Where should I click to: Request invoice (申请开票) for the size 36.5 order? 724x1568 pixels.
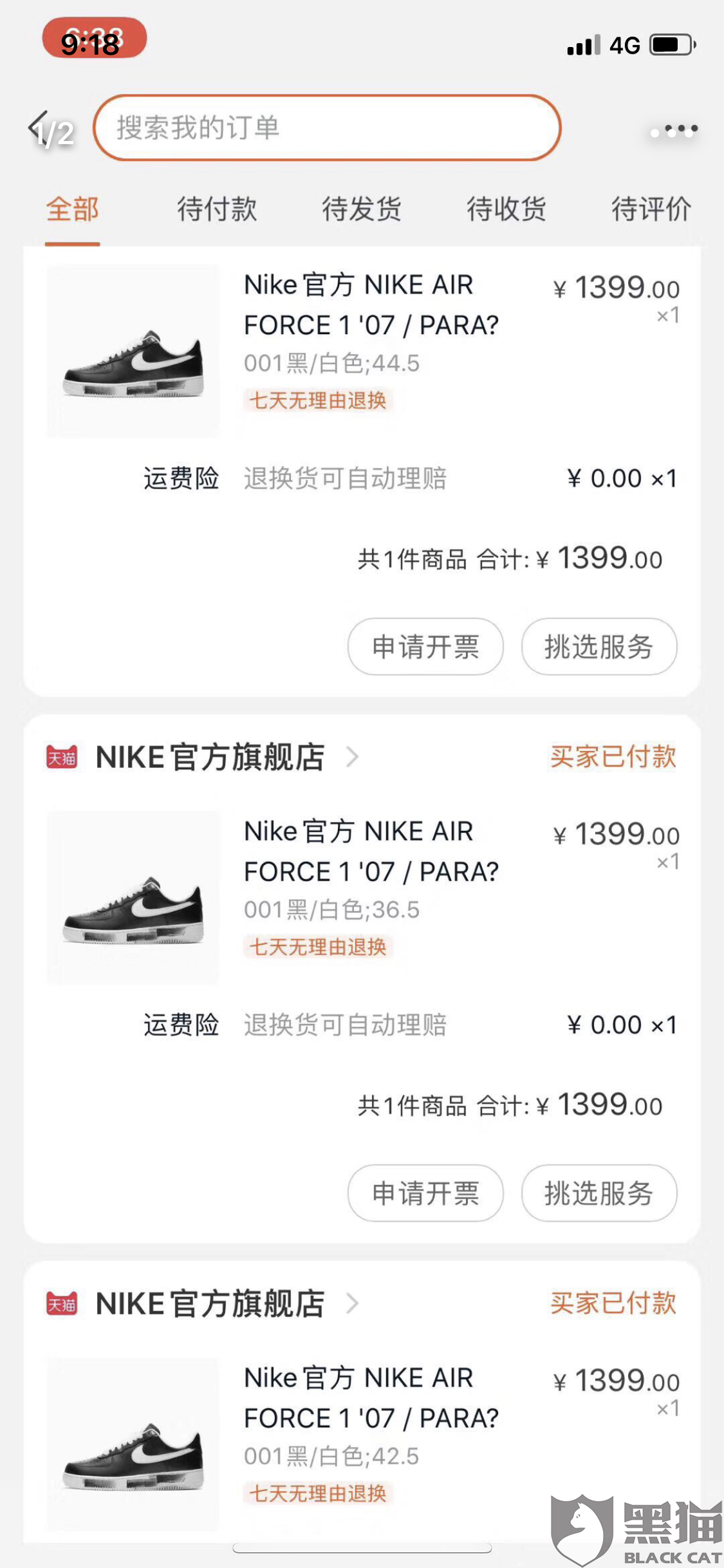tap(425, 1193)
